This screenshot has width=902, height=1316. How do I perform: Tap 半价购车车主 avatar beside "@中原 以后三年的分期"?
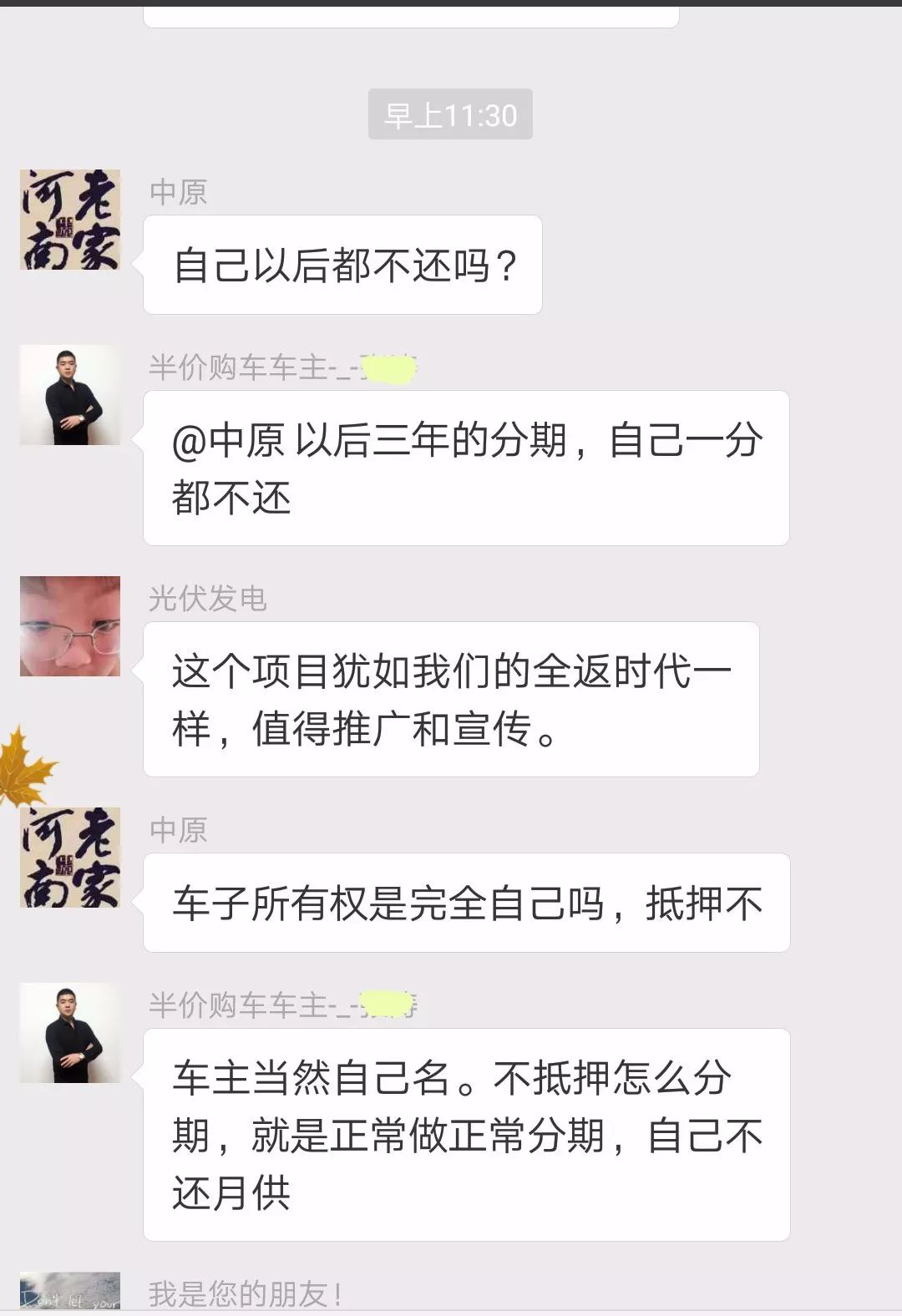[x=70, y=395]
